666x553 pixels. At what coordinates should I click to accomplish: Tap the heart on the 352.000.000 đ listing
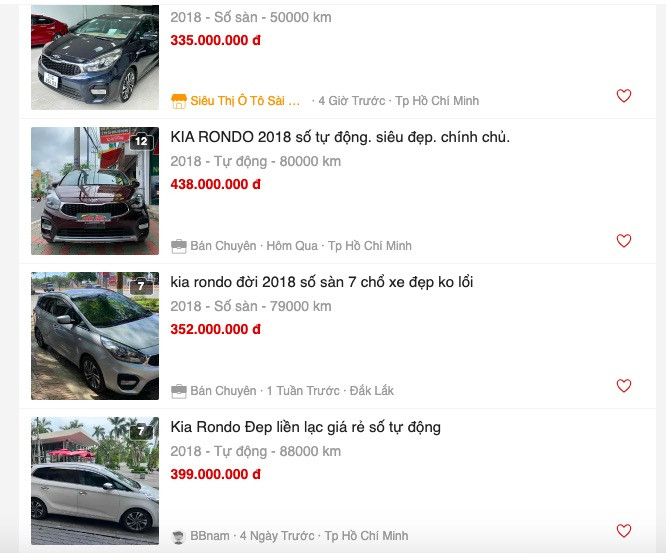(624, 386)
